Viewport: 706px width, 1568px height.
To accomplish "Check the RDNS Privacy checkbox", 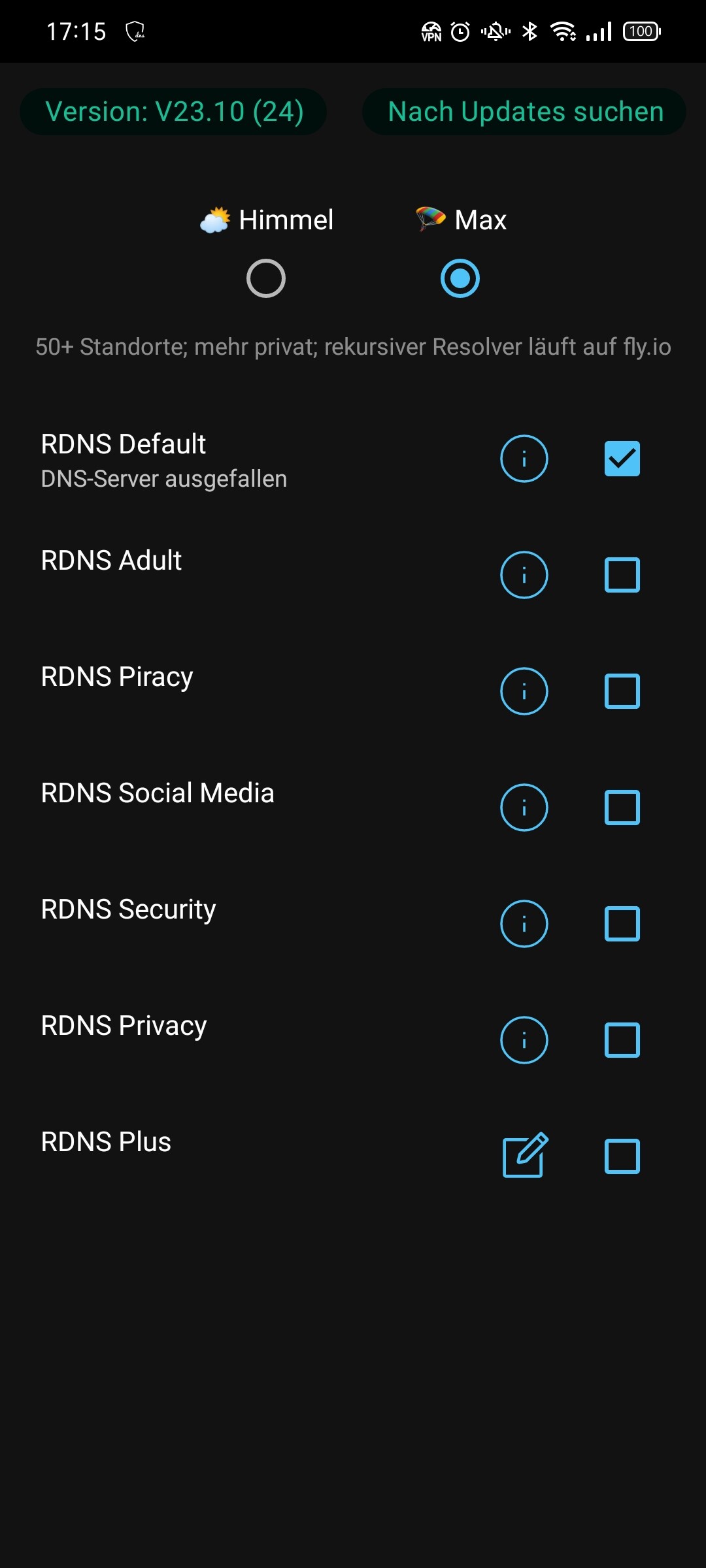I will (x=622, y=1040).
